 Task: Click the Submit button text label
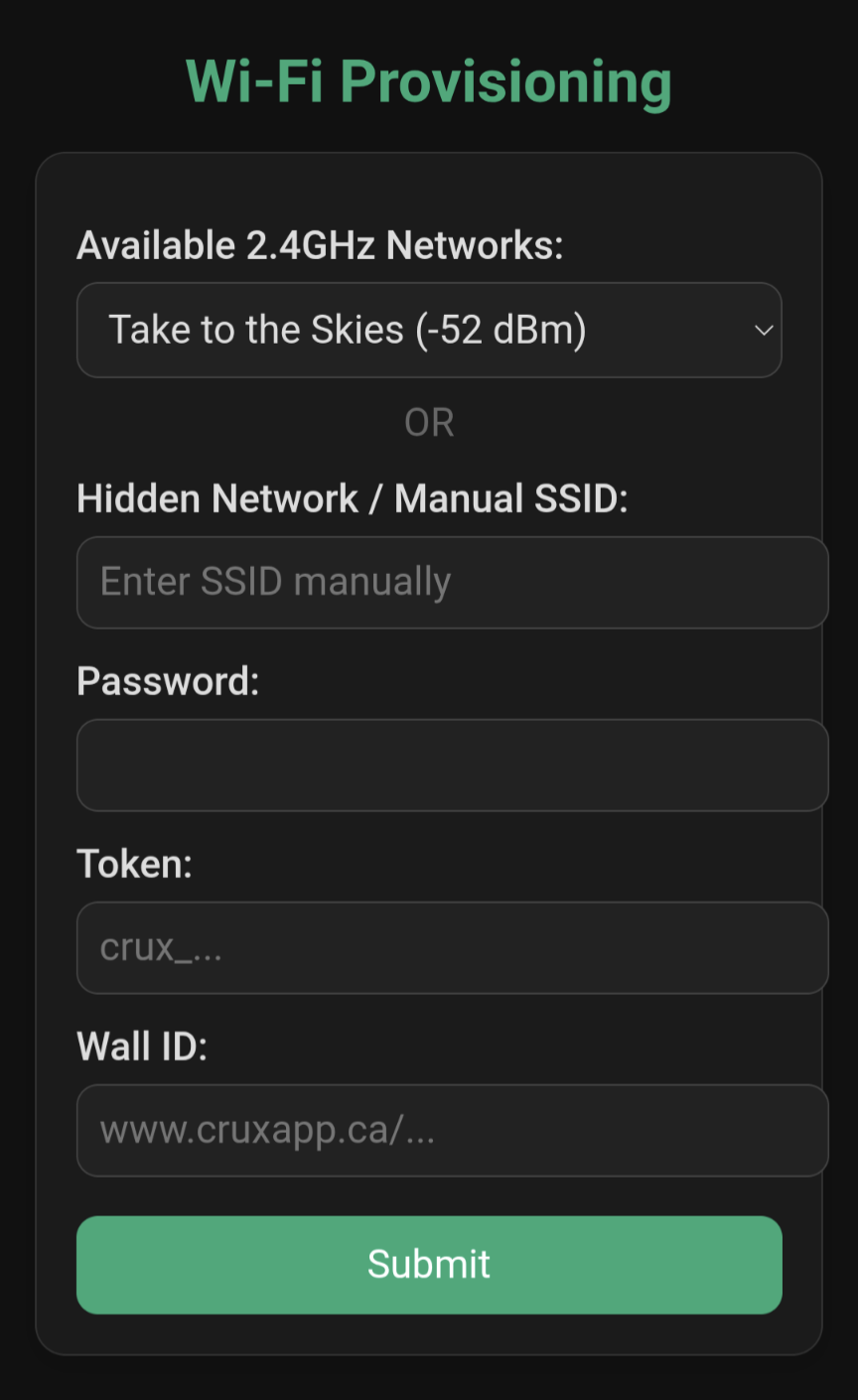(429, 1264)
